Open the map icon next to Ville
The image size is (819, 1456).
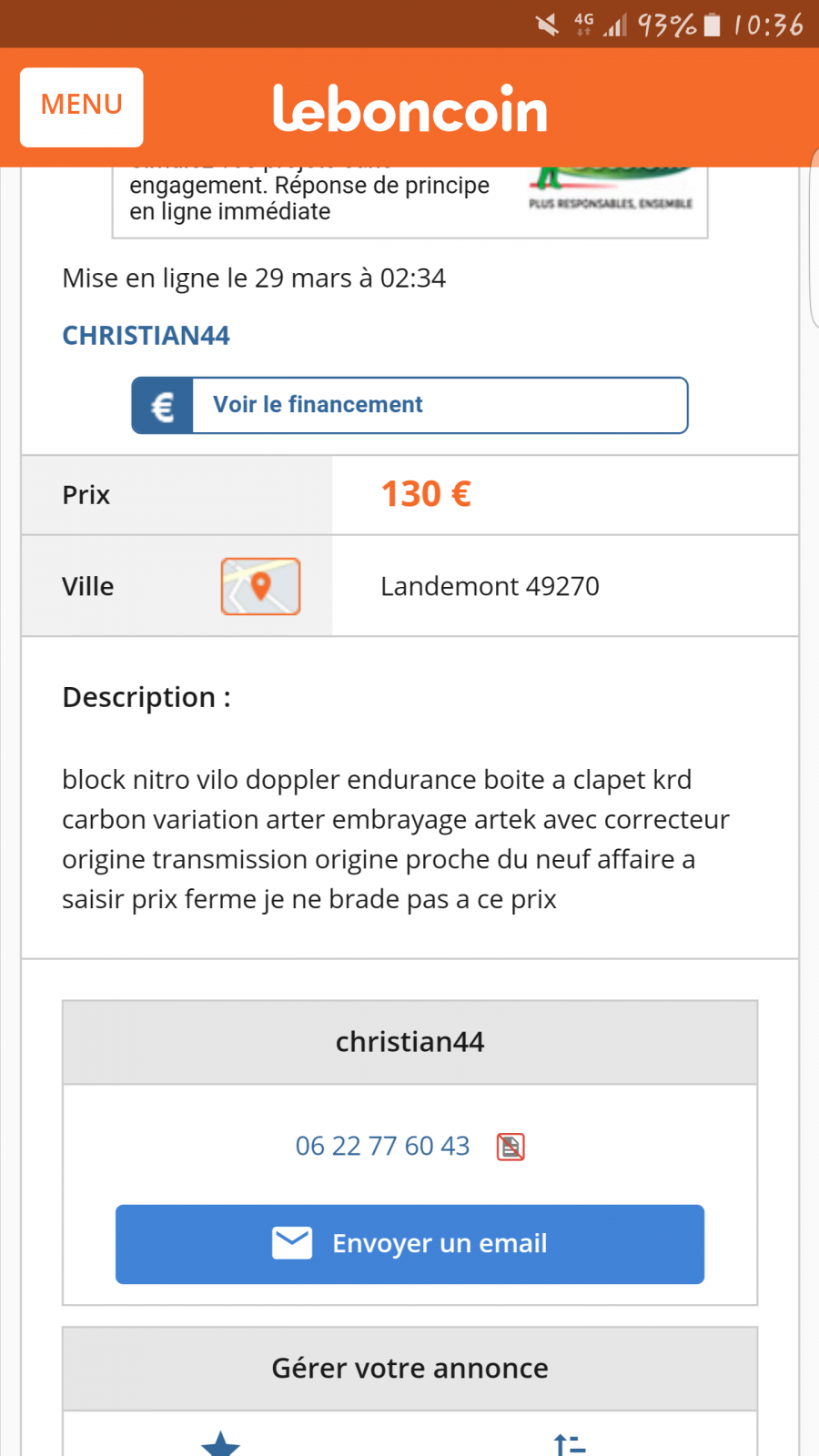click(x=261, y=586)
